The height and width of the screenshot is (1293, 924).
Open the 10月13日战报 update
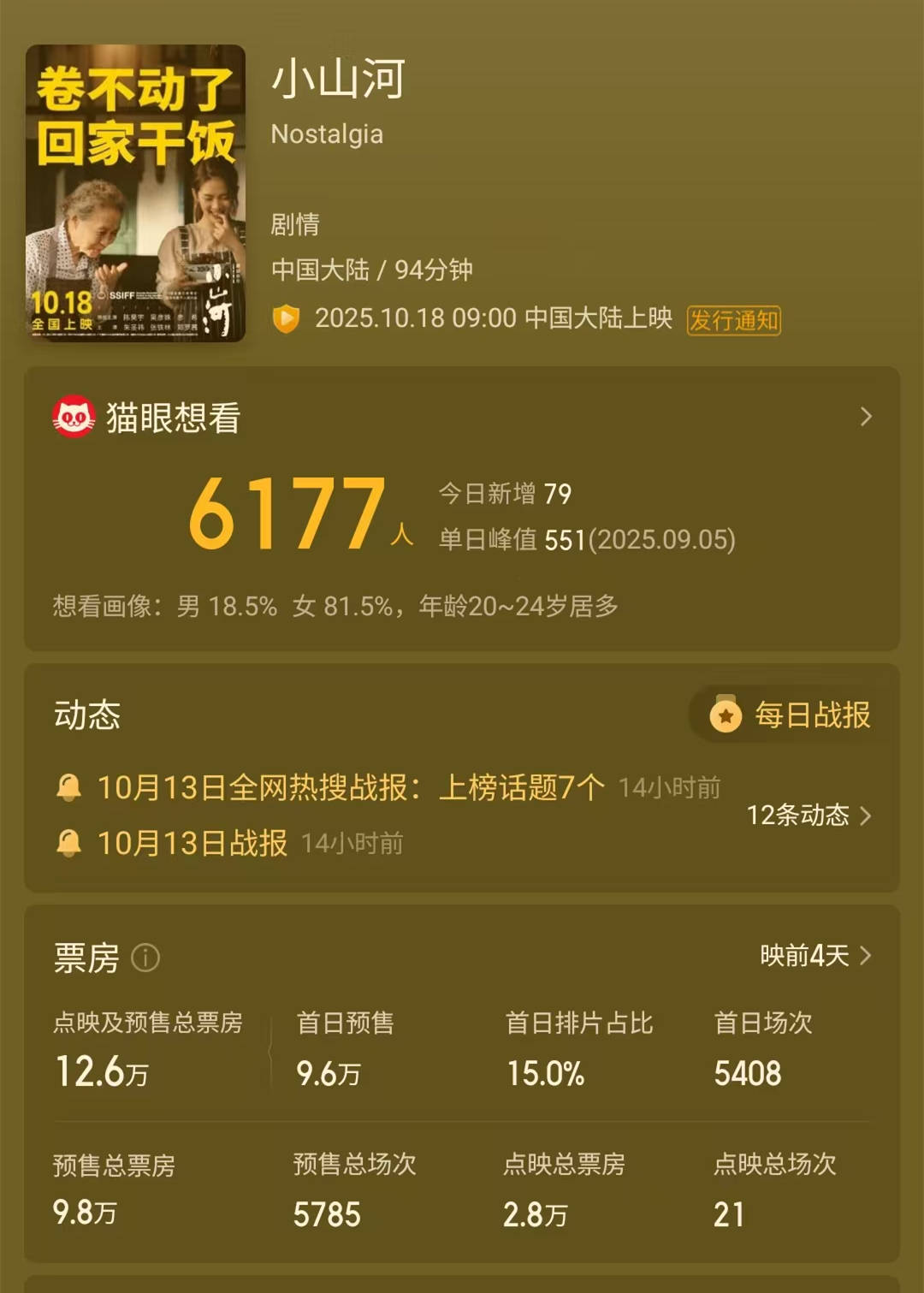pos(192,843)
